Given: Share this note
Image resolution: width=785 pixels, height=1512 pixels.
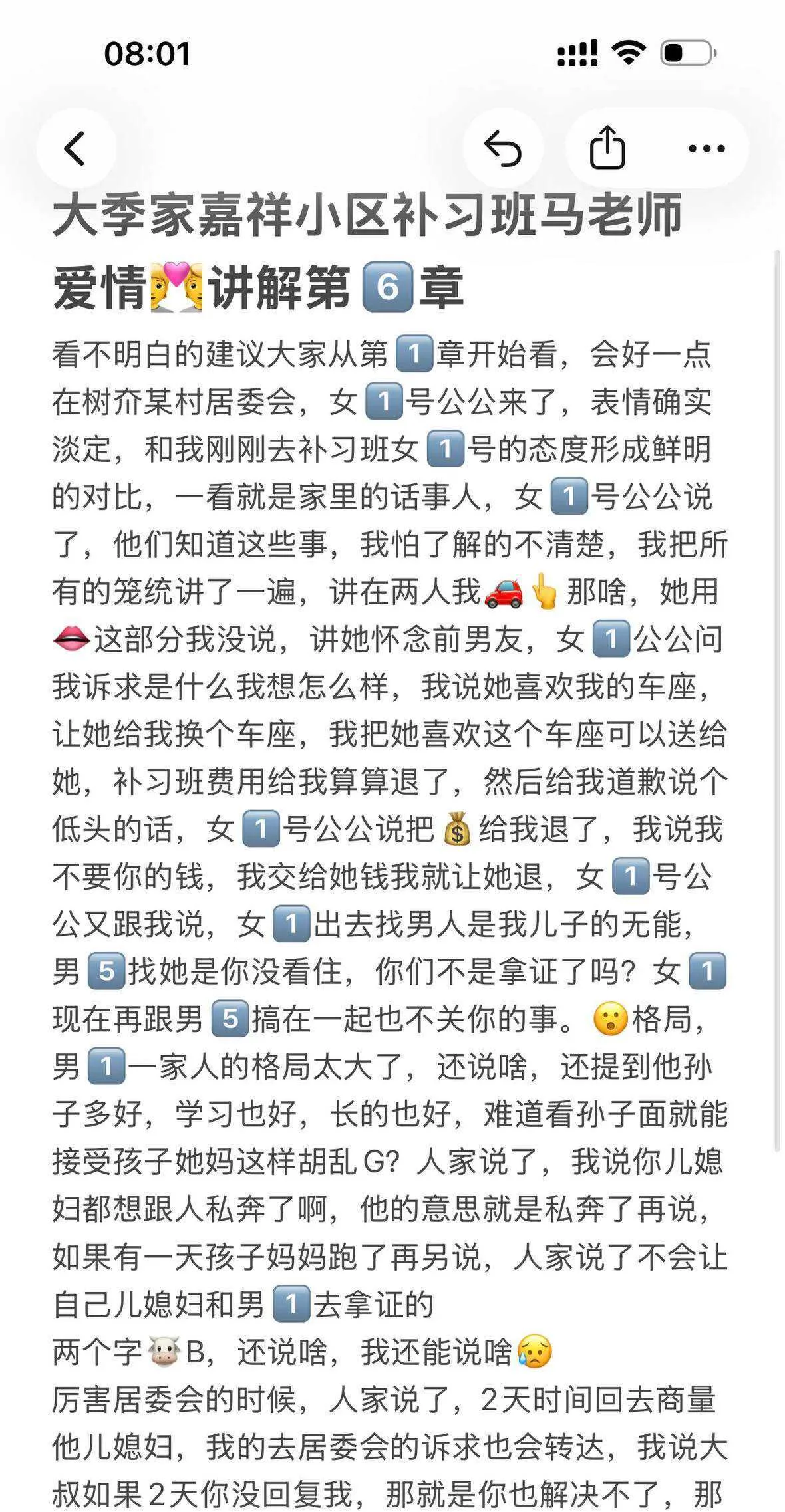Looking at the screenshot, I should coord(607,148).
